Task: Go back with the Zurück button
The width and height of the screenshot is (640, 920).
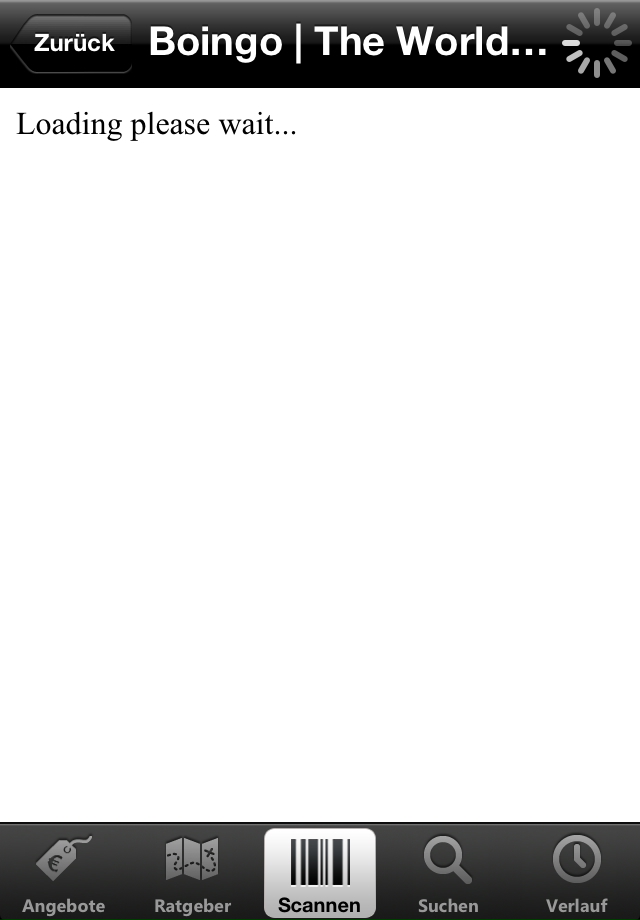Action: (72, 44)
